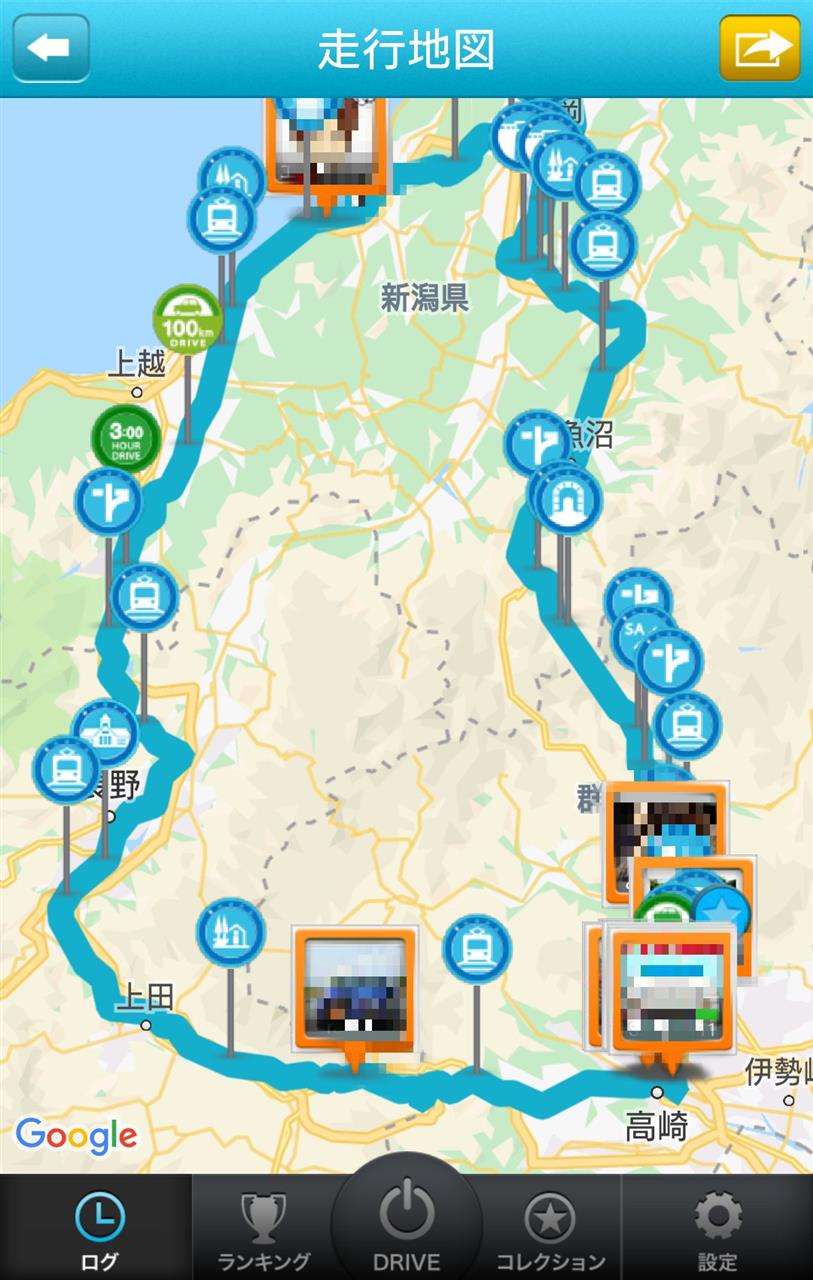Open the photo pin between 上田 and 高崎

pos(354,989)
